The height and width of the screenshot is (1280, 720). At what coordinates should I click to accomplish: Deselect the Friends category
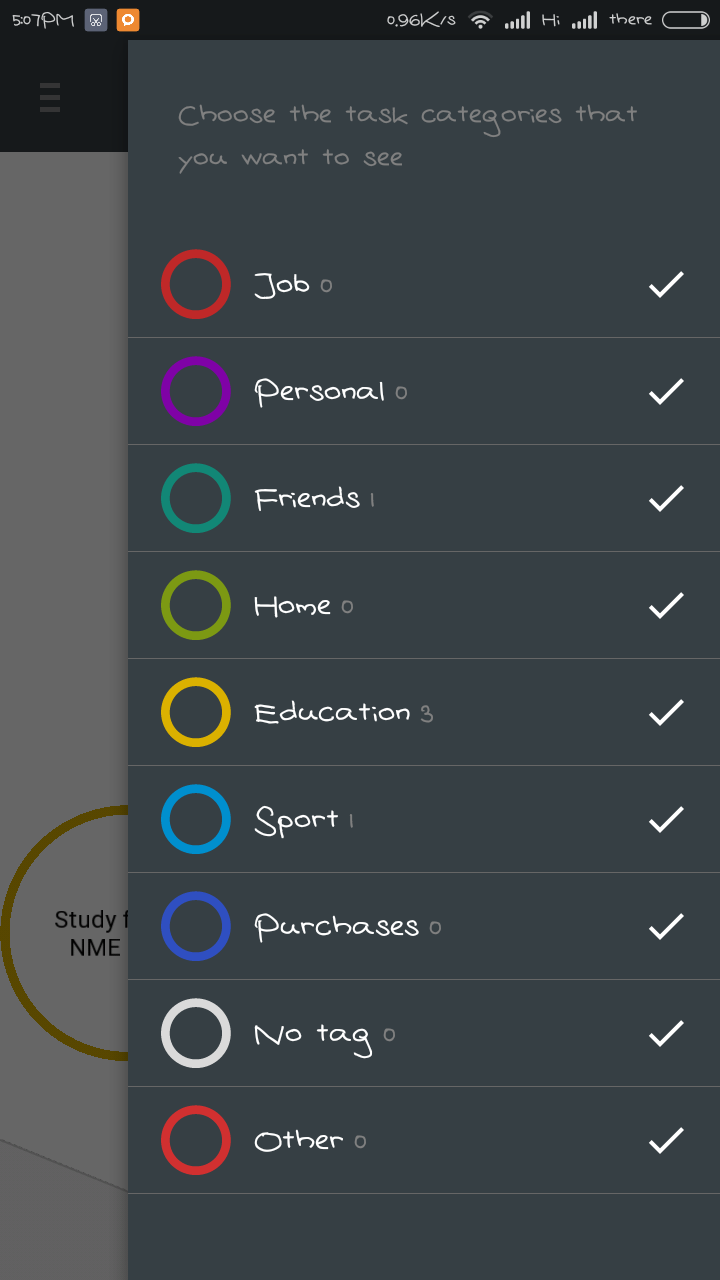click(666, 499)
